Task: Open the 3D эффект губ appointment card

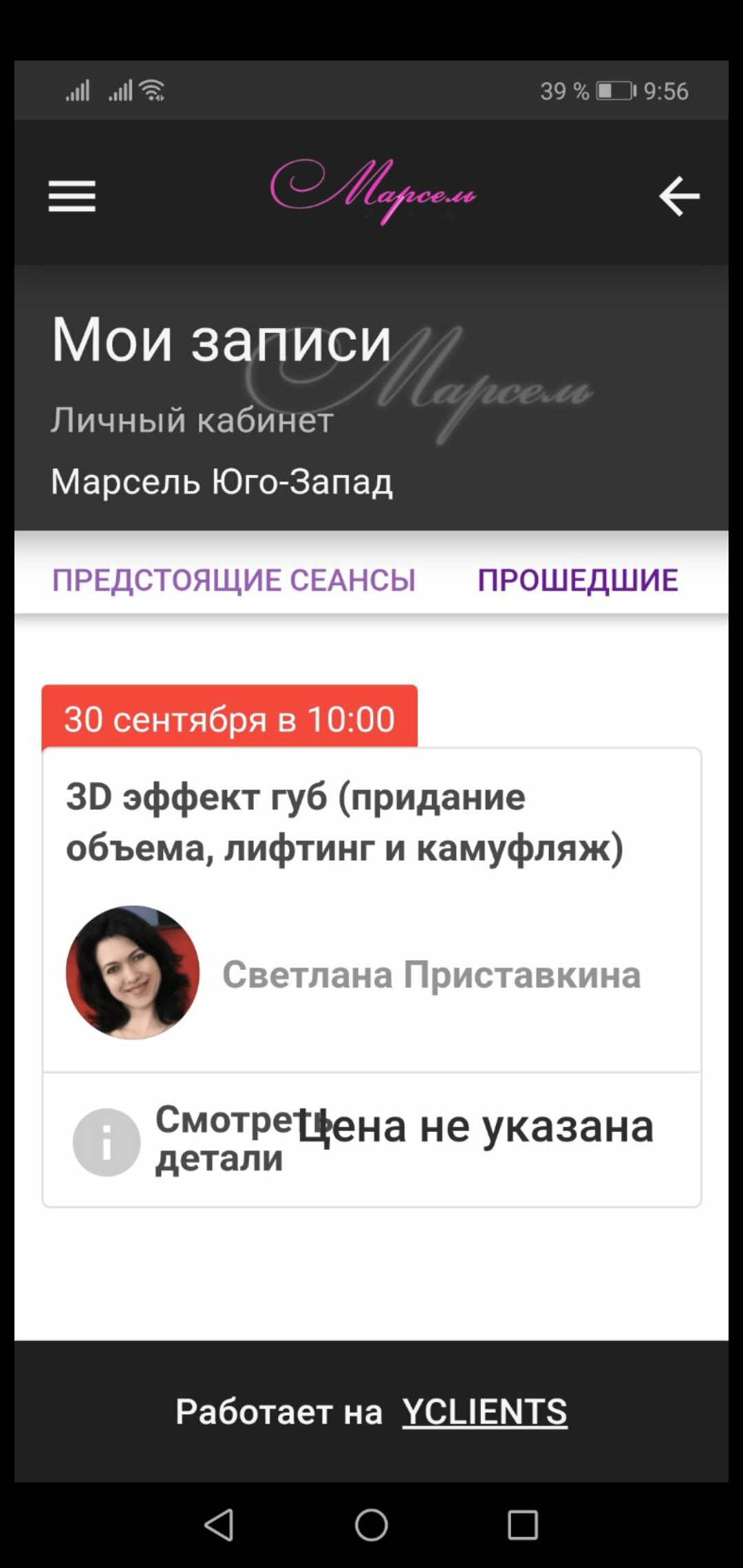Action: click(x=344, y=823)
